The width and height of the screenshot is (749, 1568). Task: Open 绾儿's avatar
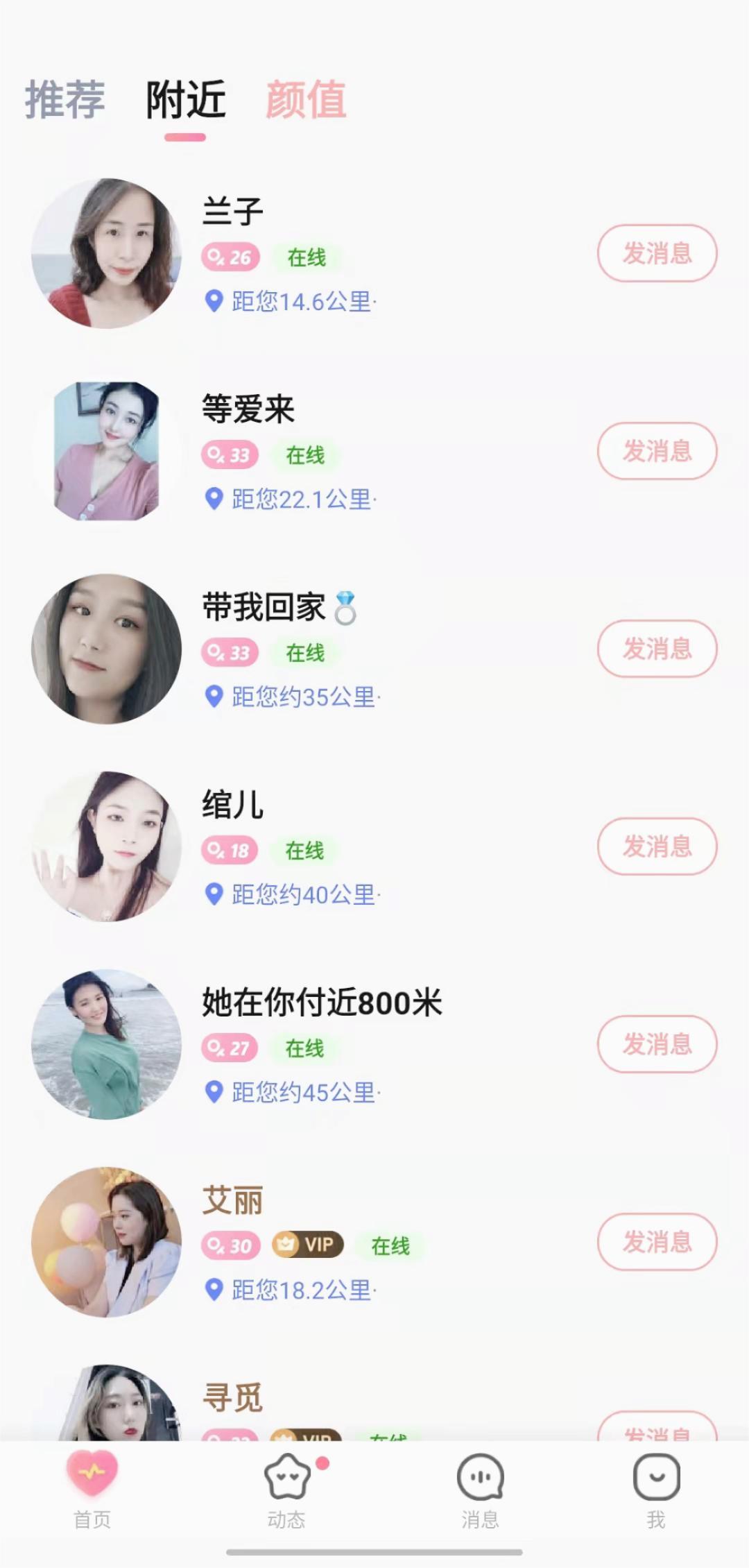pyautogui.click(x=106, y=846)
